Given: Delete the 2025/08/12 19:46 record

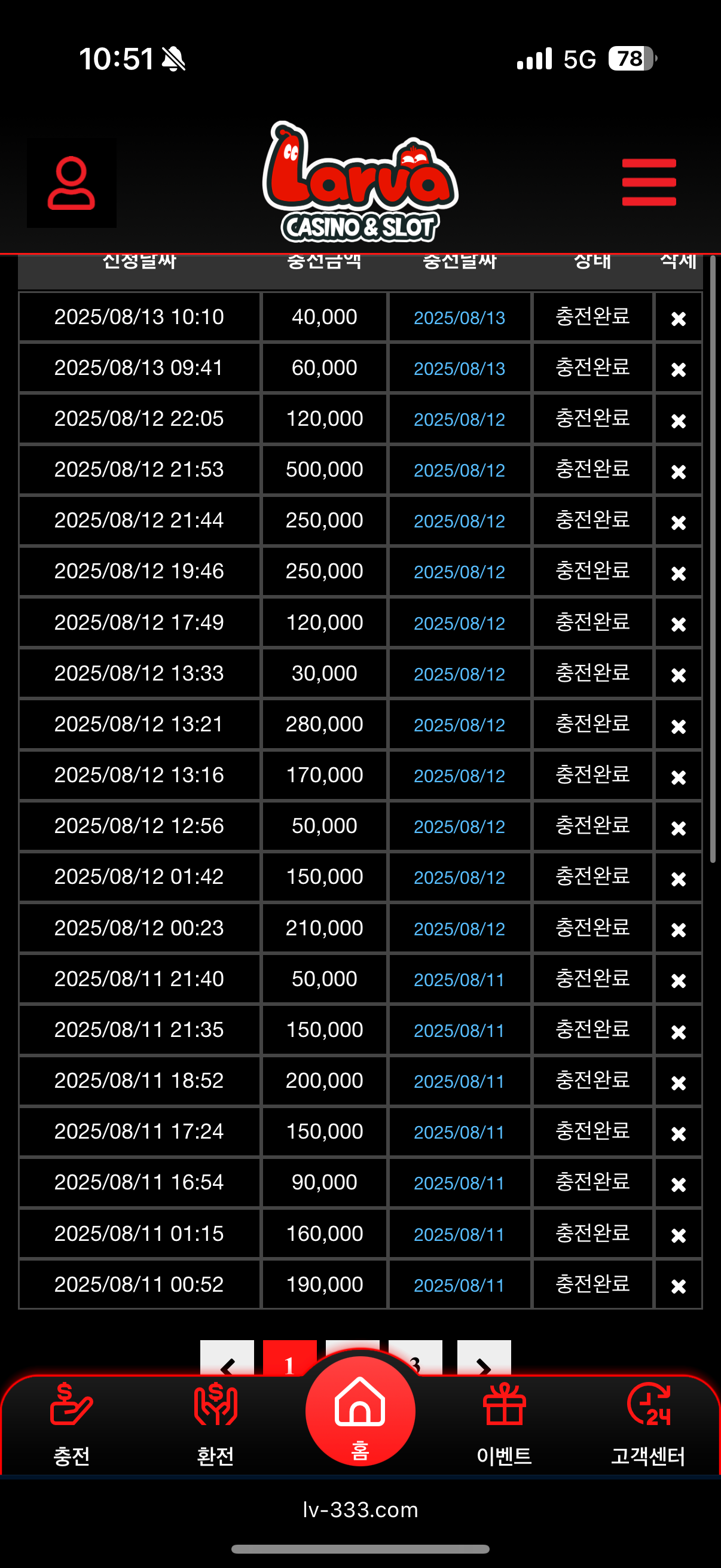Looking at the screenshot, I should 678,573.
